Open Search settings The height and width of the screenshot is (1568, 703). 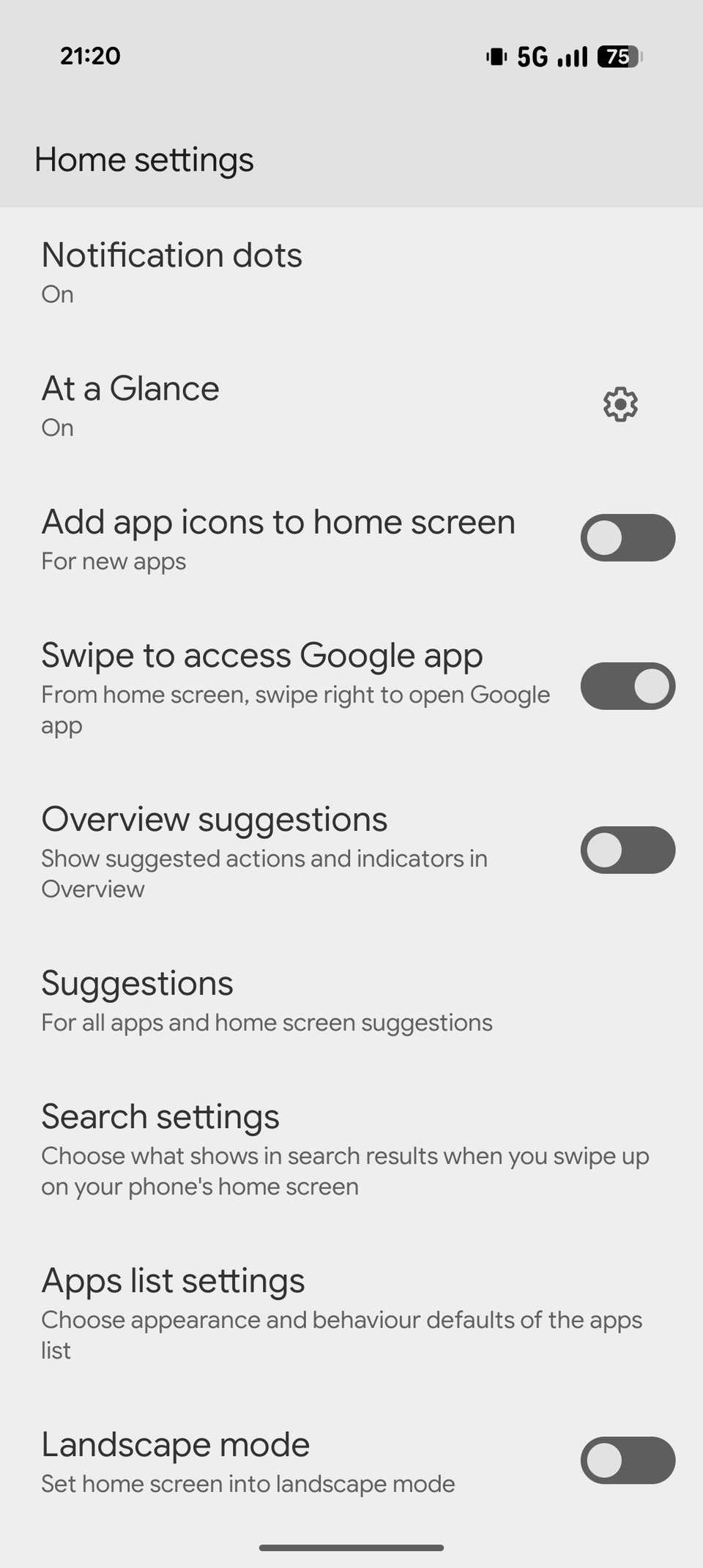(x=160, y=1116)
